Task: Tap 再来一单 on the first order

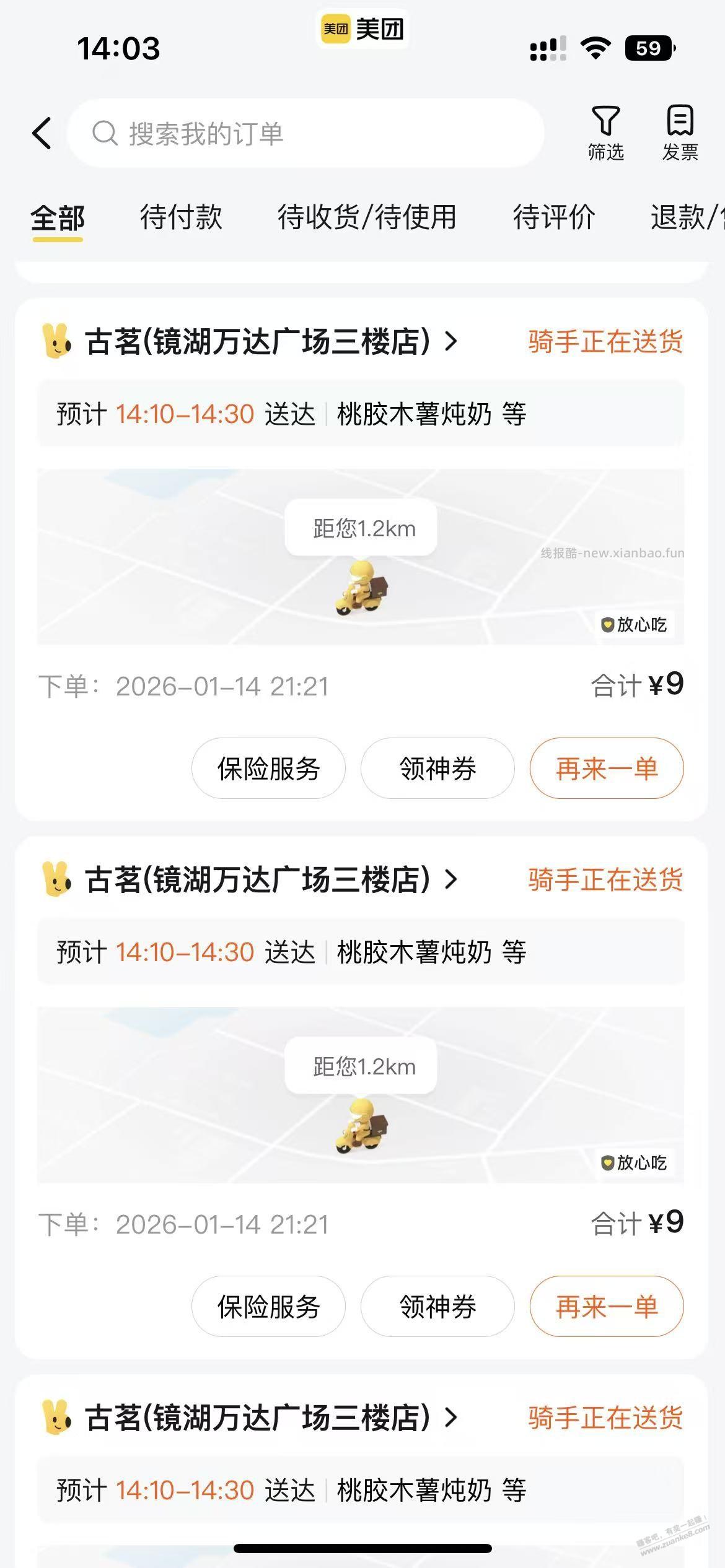Action: click(x=605, y=769)
